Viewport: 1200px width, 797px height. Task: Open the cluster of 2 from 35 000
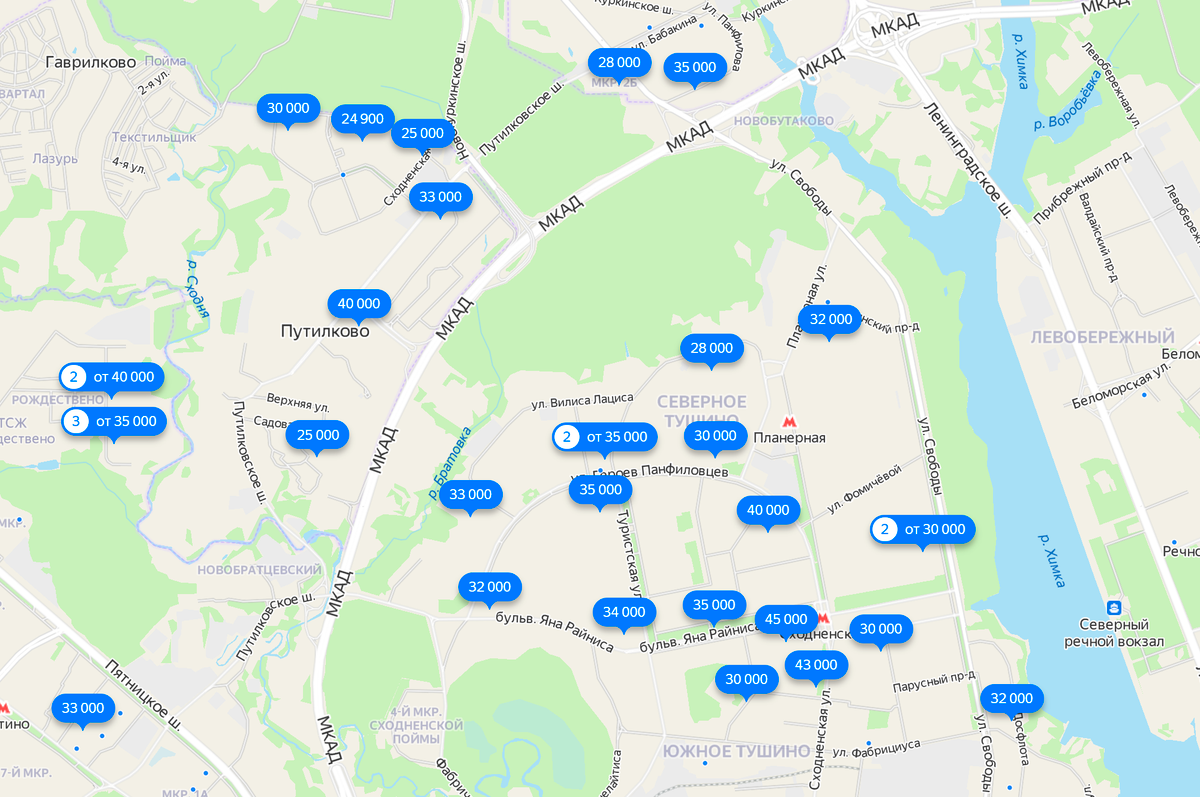[605, 437]
